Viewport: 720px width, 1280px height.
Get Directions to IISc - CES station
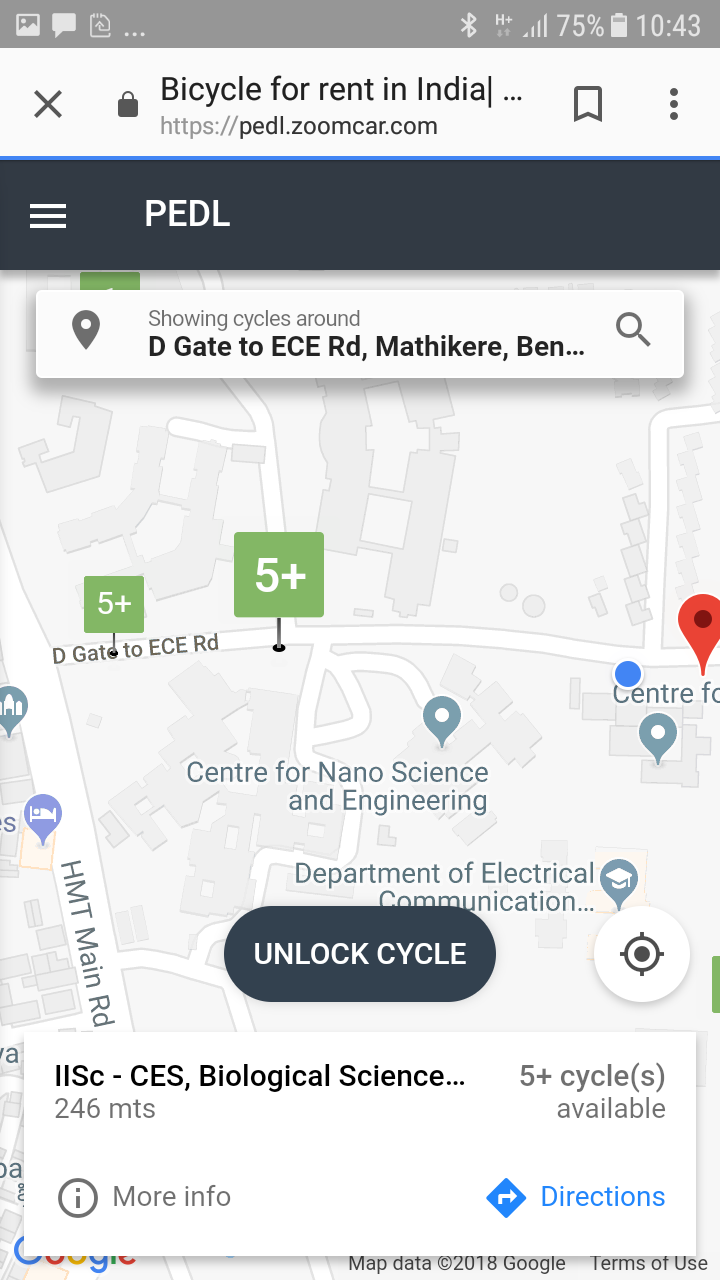click(577, 1197)
